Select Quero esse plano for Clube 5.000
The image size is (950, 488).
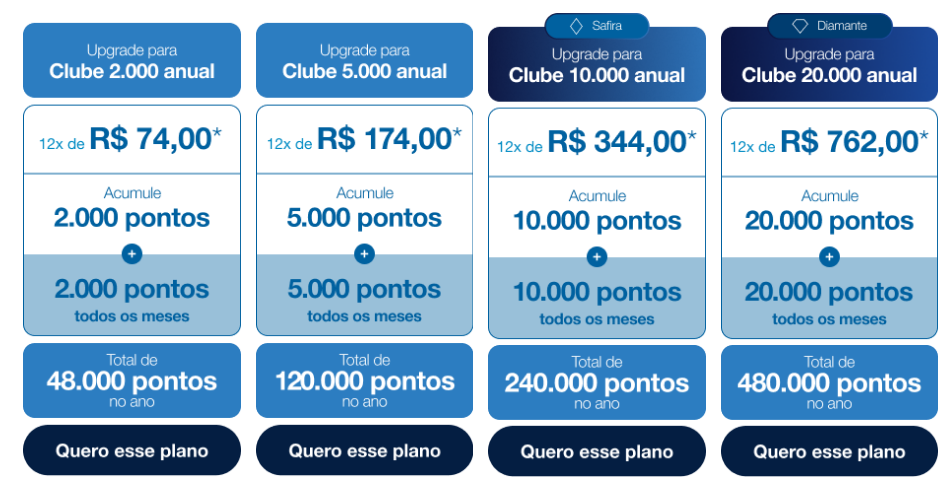364,451
